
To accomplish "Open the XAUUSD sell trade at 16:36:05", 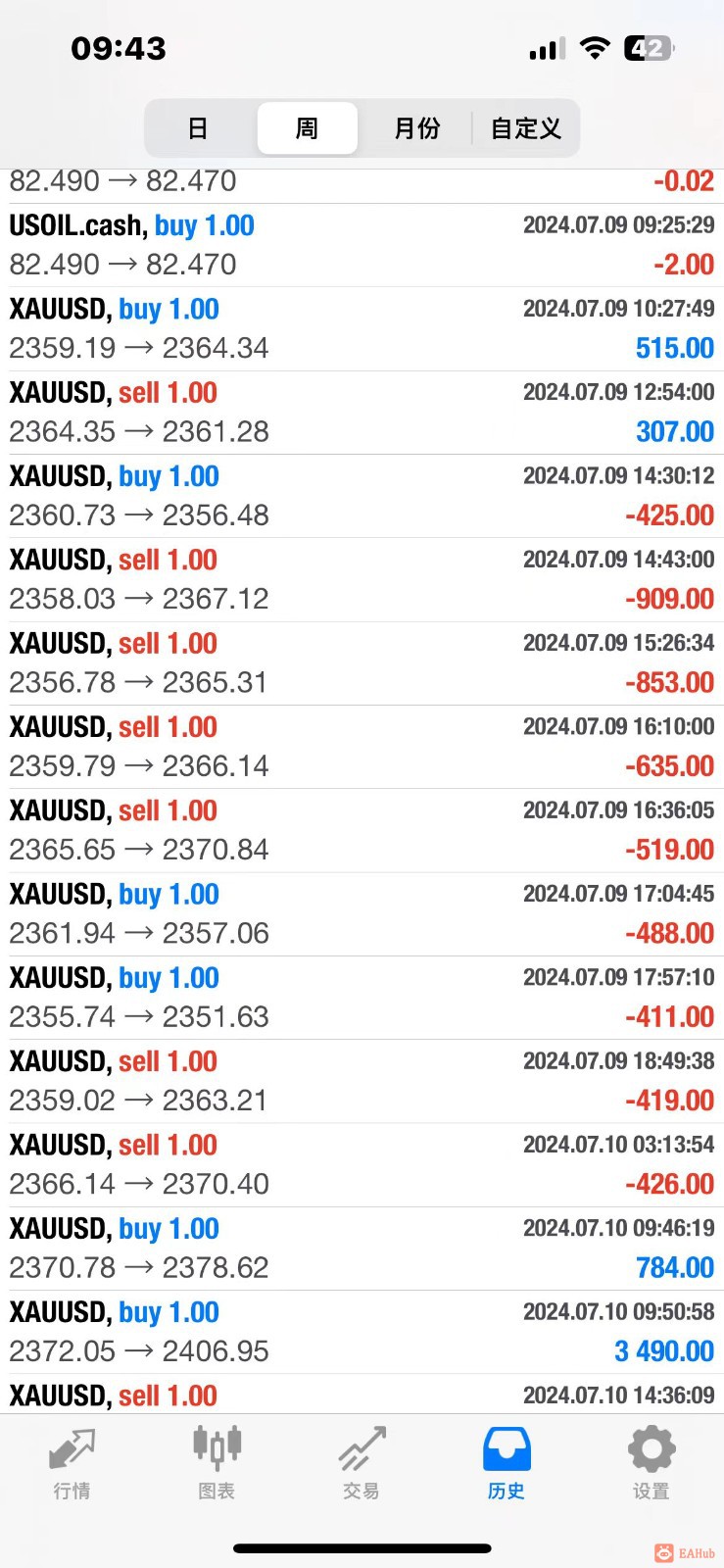I will point(362,831).
